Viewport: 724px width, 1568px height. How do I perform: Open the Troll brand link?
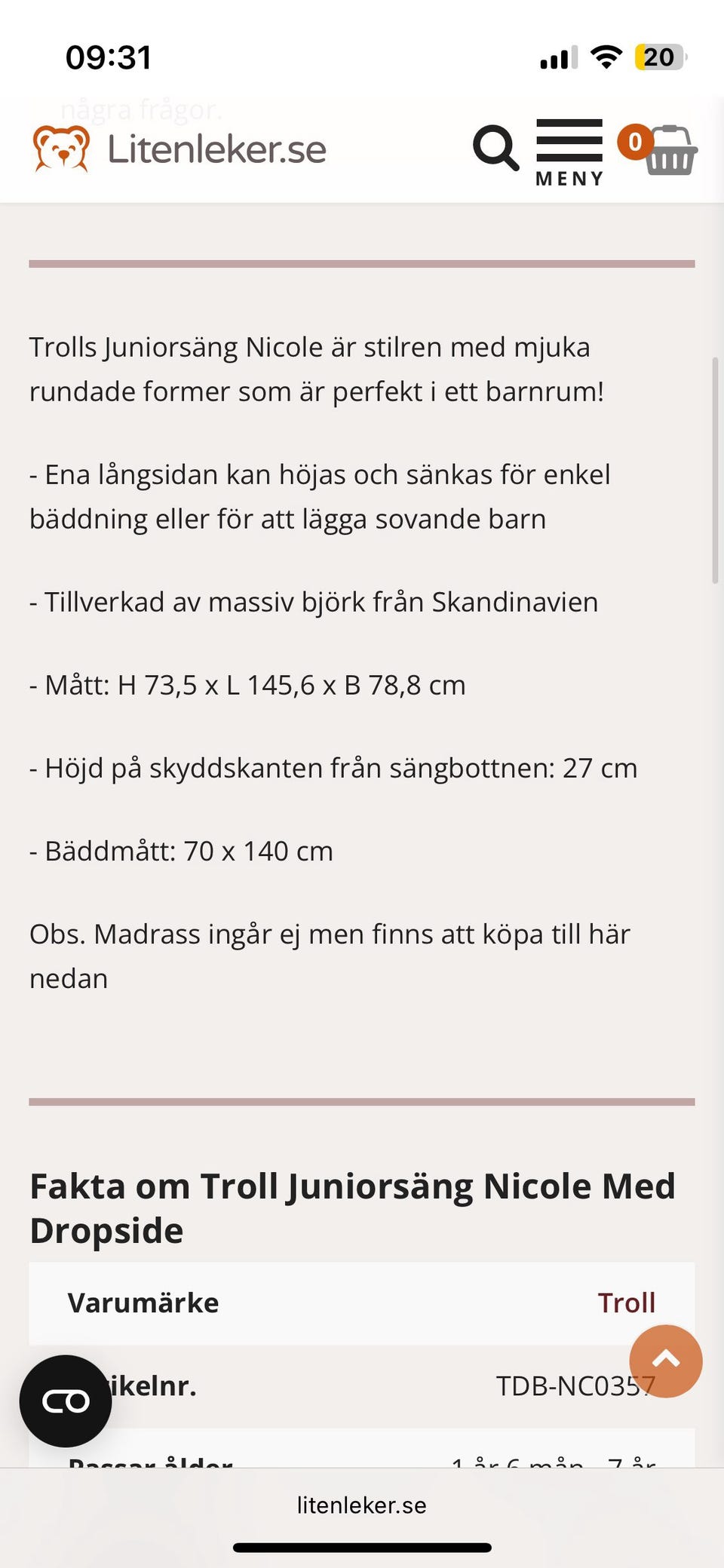(x=627, y=1303)
